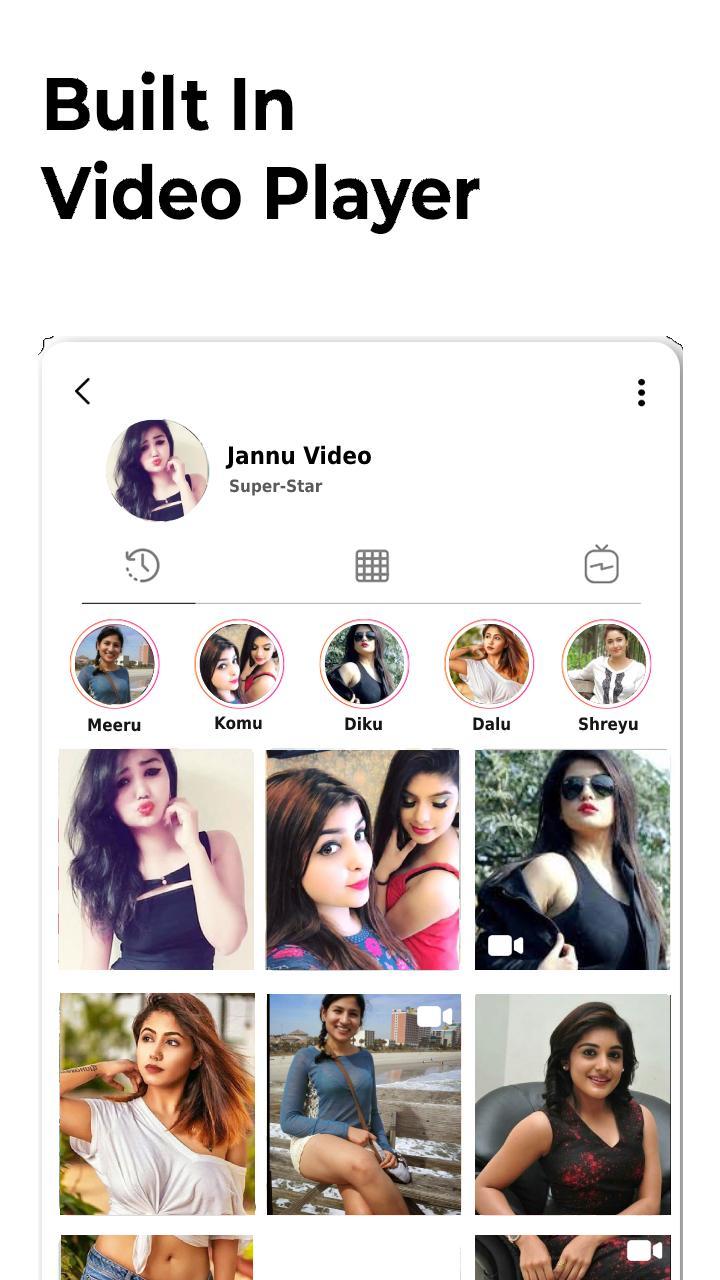Viewport: 720px width, 1280px height.
Task: Select the recent history clock tab icon
Action: coord(140,565)
